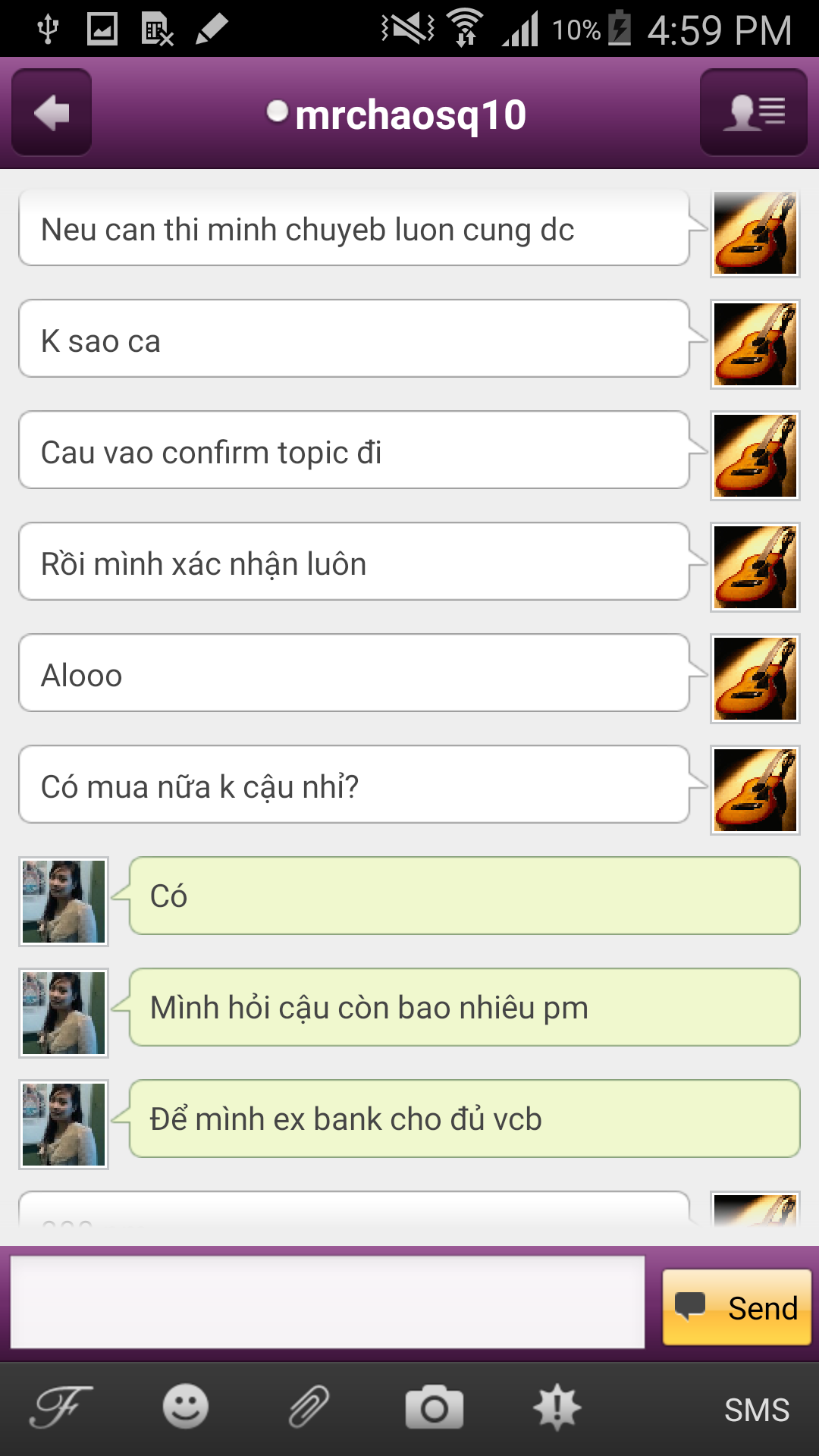Open the emoticon picker

pyautogui.click(x=185, y=1407)
